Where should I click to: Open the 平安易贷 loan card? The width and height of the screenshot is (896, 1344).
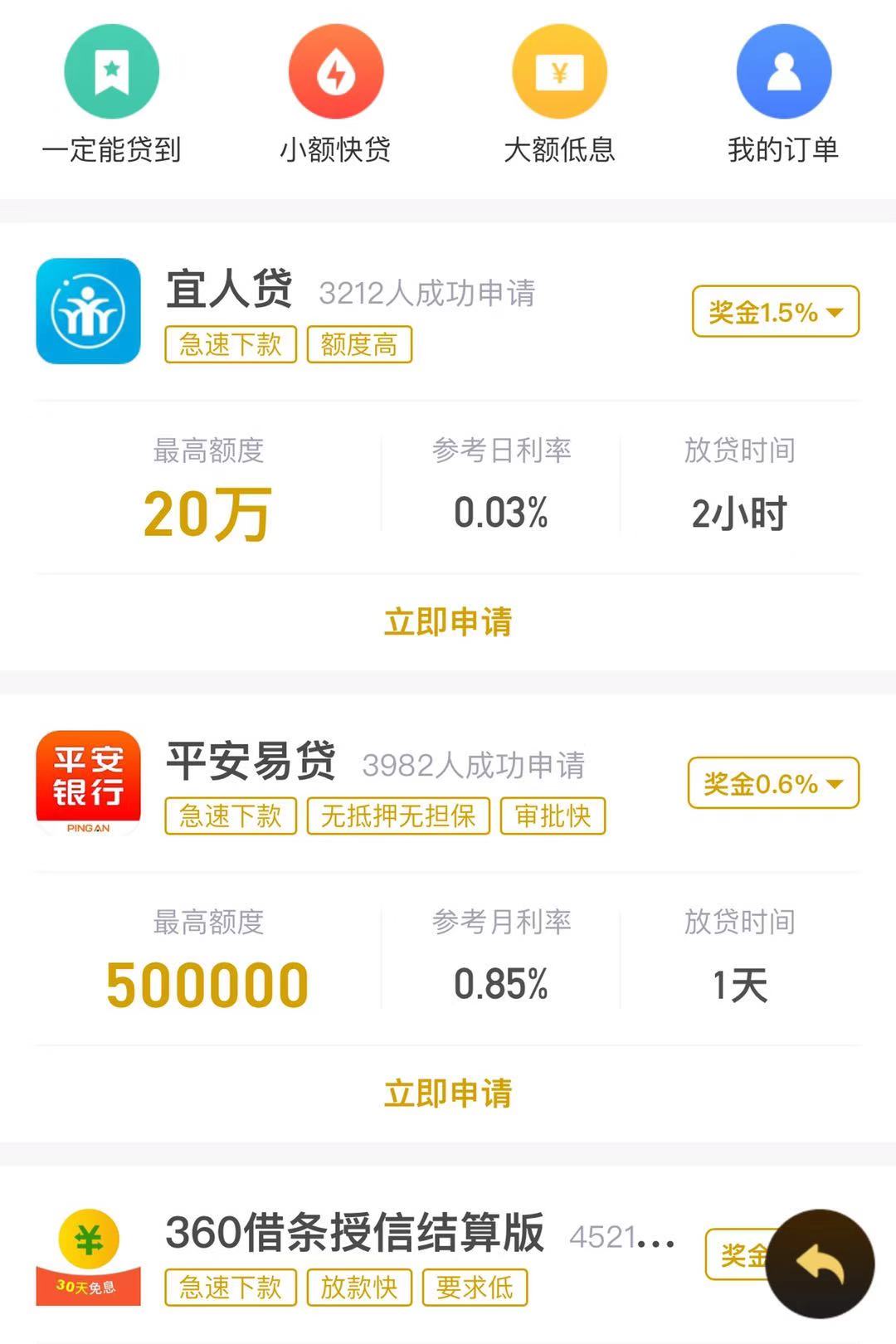point(251,760)
